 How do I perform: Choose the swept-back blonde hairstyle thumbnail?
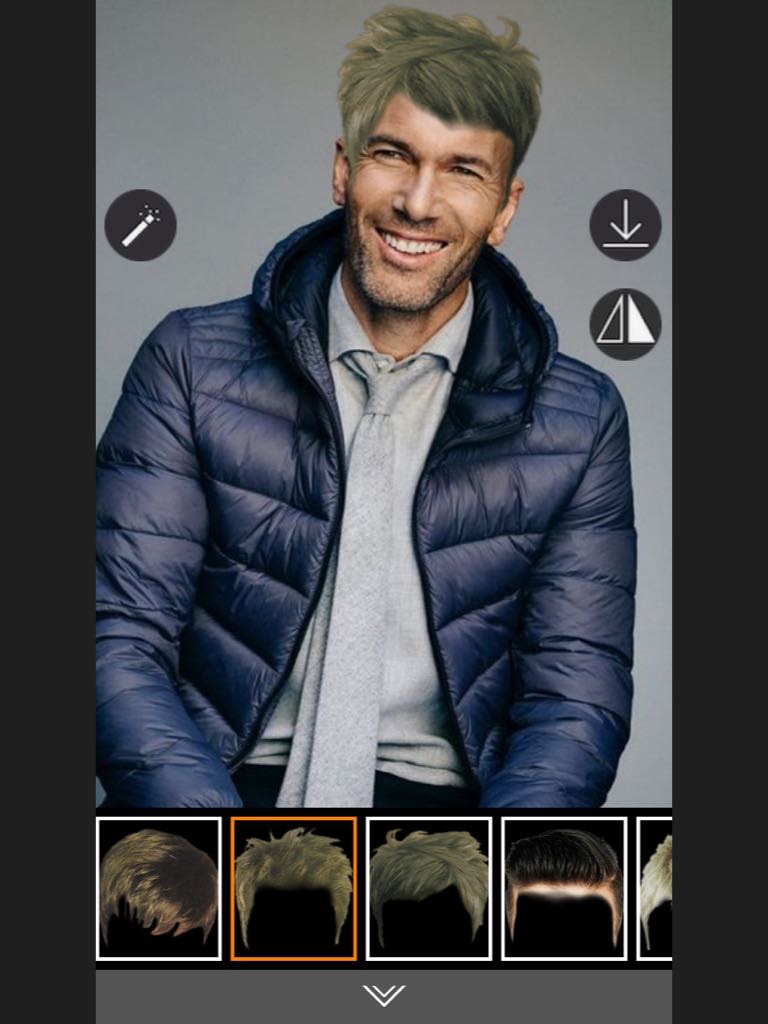coord(428,888)
